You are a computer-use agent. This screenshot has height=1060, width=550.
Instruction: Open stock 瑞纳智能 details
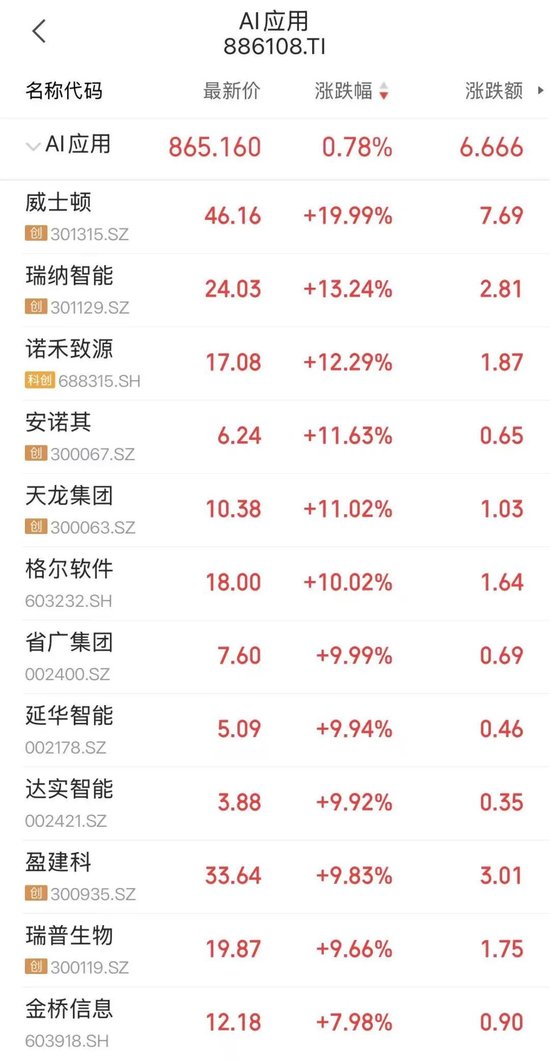tap(275, 290)
